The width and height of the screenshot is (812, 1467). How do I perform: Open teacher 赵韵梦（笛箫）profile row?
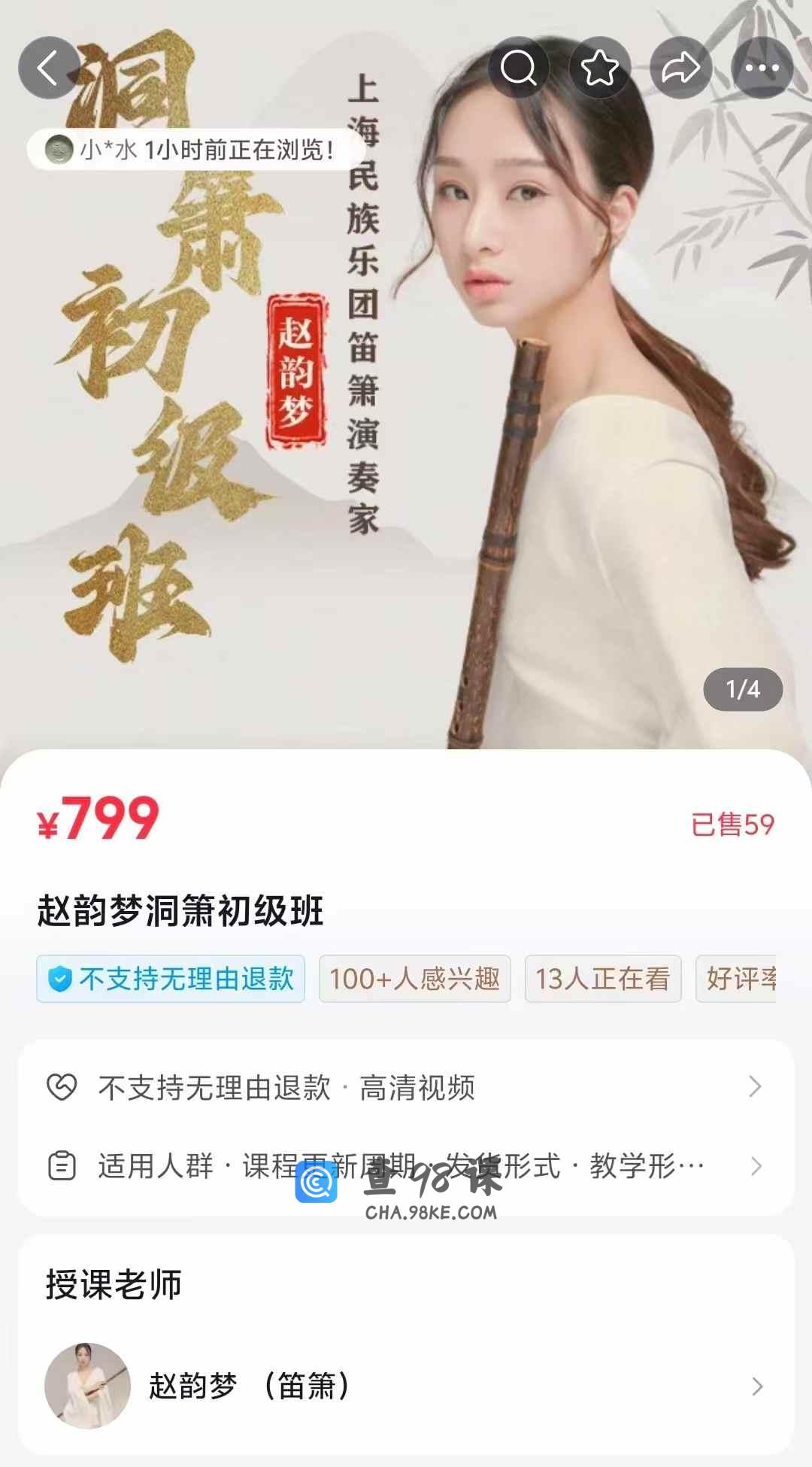point(406,1386)
